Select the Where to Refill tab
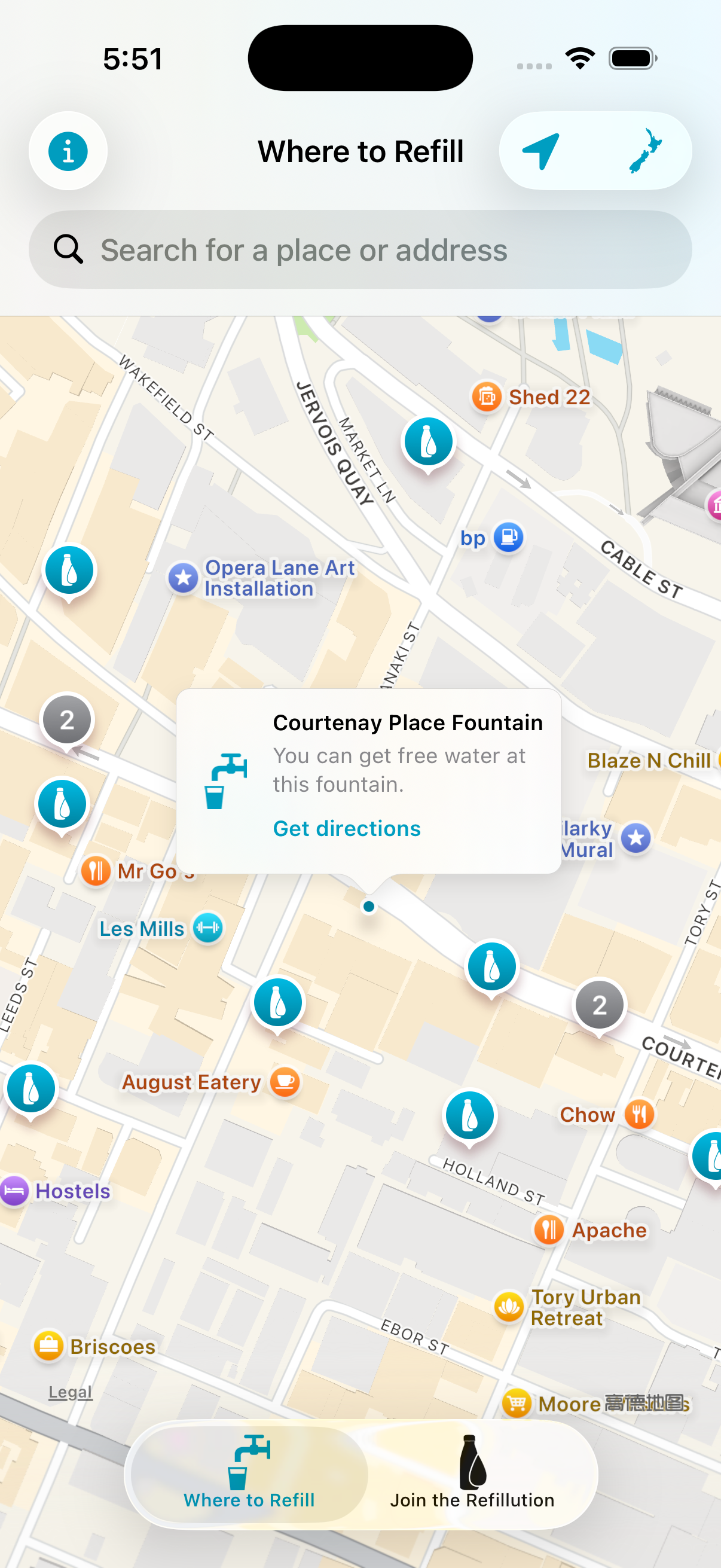721x1568 pixels. click(x=249, y=1474)
